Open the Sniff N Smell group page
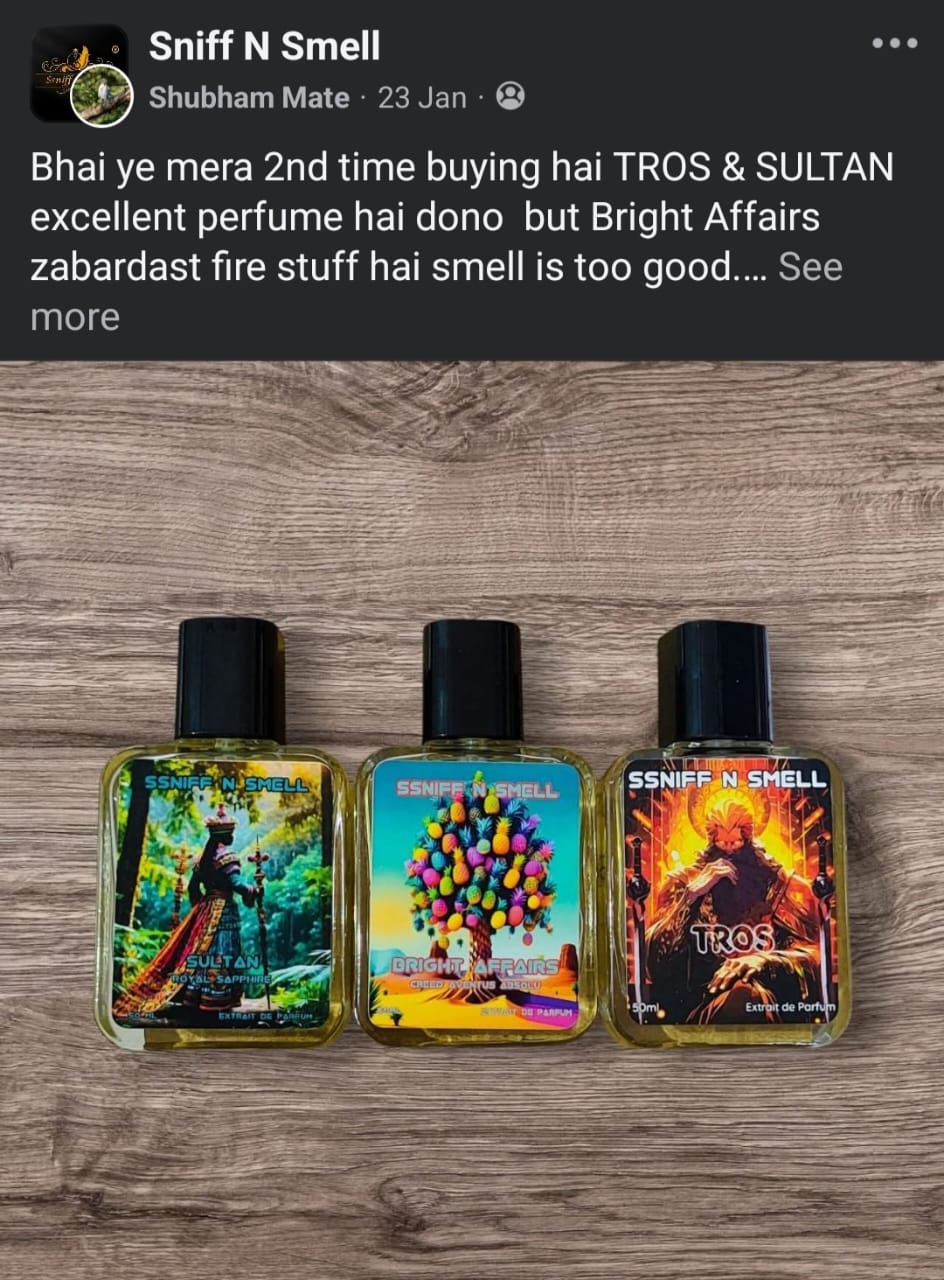944x1280 pixels. [264, 46]
